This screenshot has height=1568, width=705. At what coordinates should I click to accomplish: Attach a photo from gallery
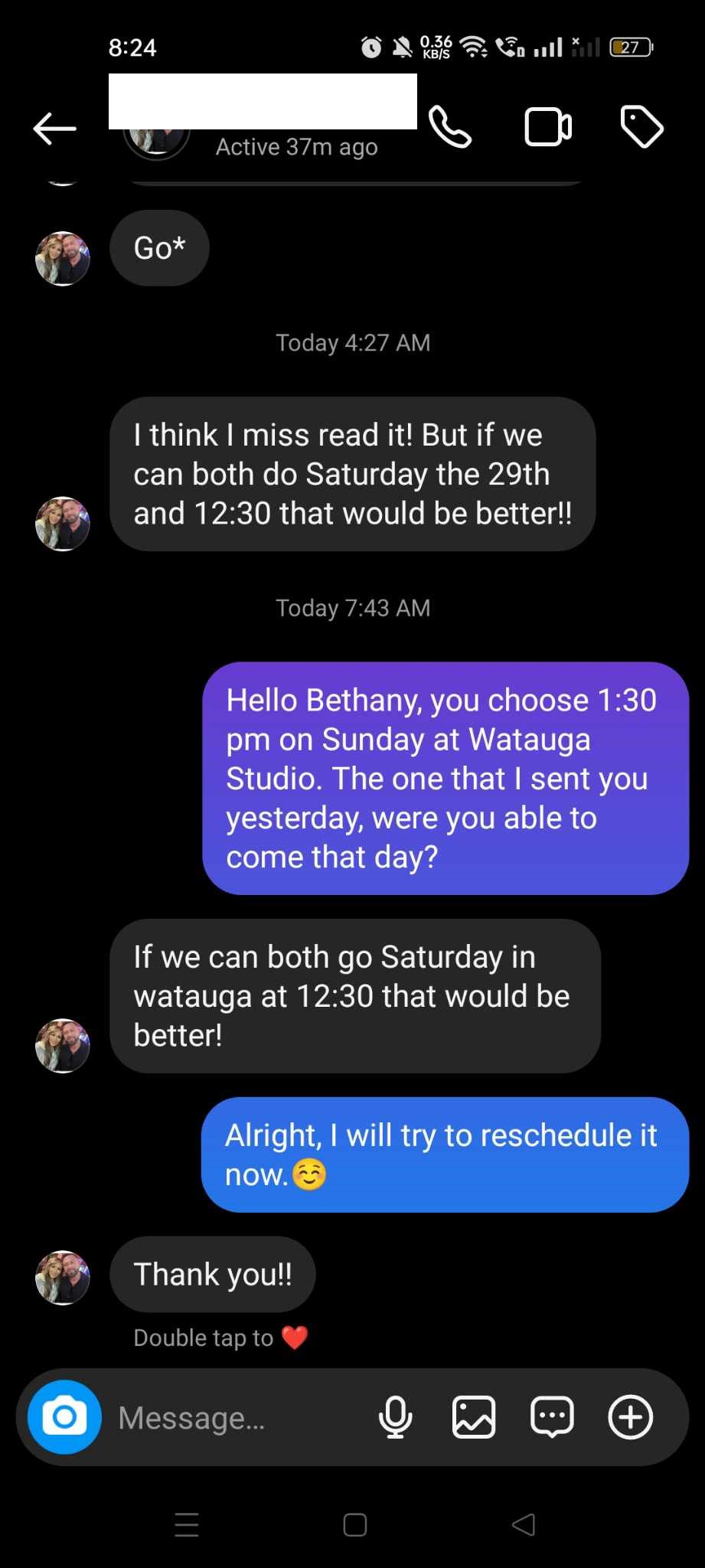pyautogui.click(x=474, y=1417)
